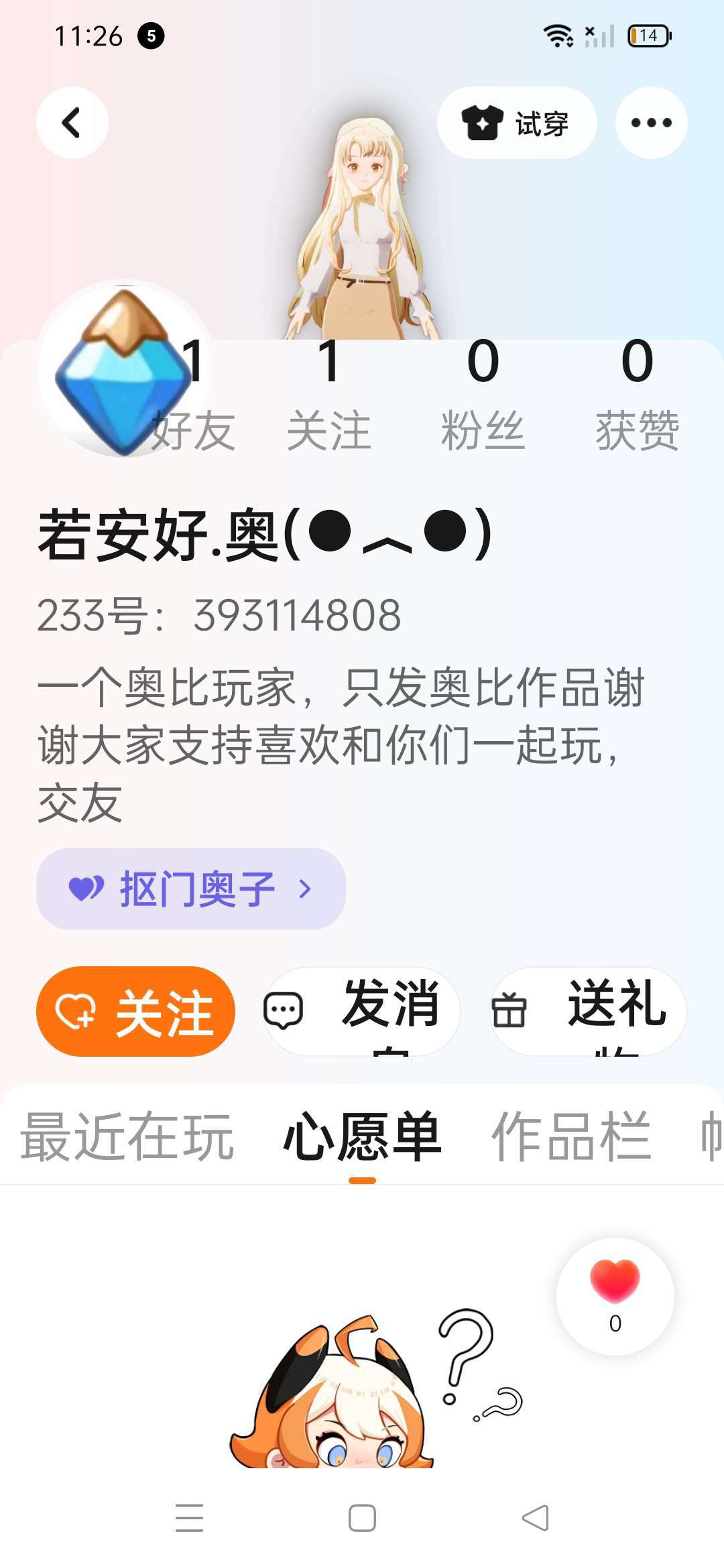724x1568 pixels.
Task: Switch to the 最近在玩 tab
Action: (x=127, y=1136)
